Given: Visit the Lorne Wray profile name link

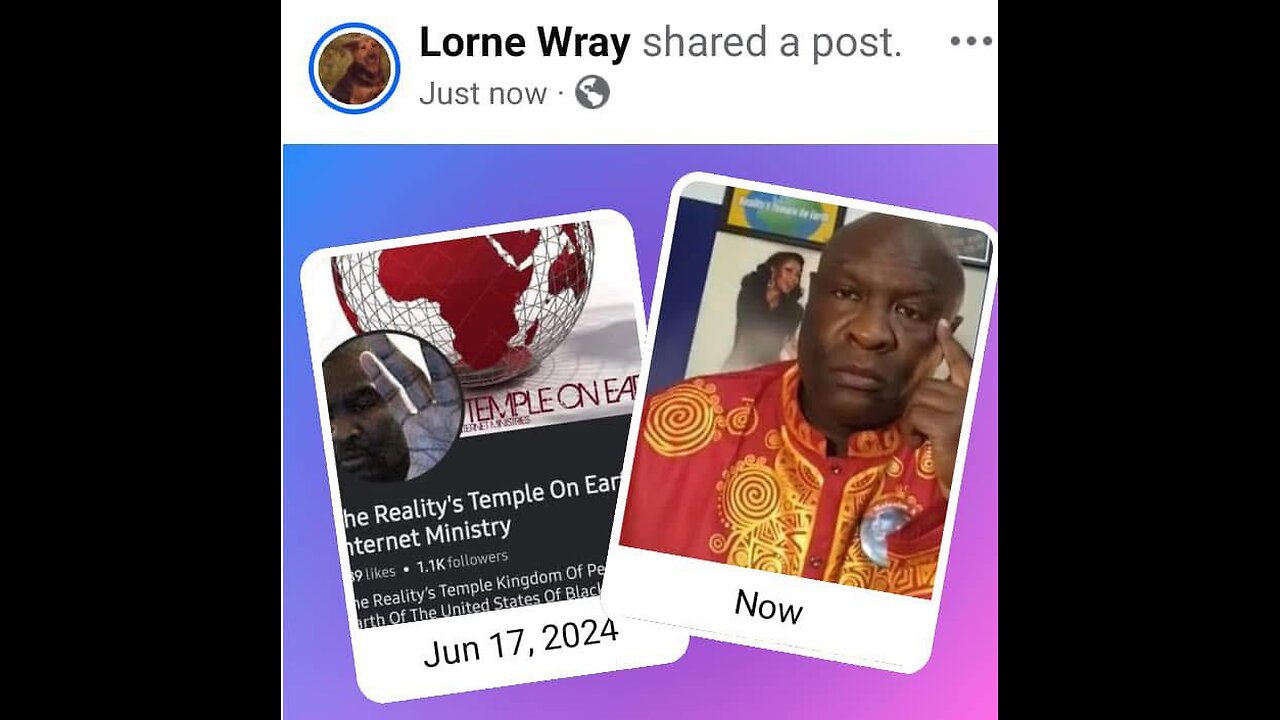Looking at the screenshot, I should (524, 43).
